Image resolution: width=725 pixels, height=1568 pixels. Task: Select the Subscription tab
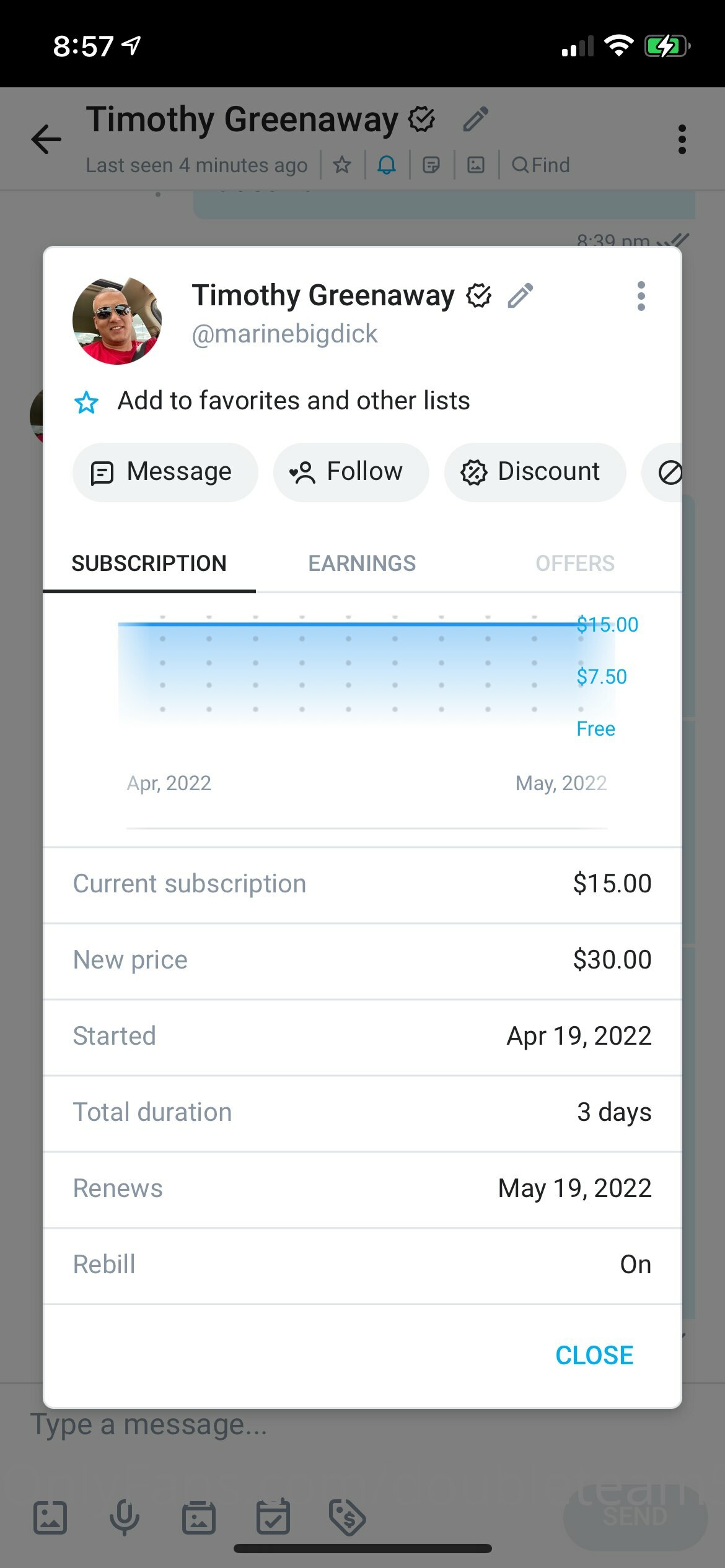click(149, 563)
